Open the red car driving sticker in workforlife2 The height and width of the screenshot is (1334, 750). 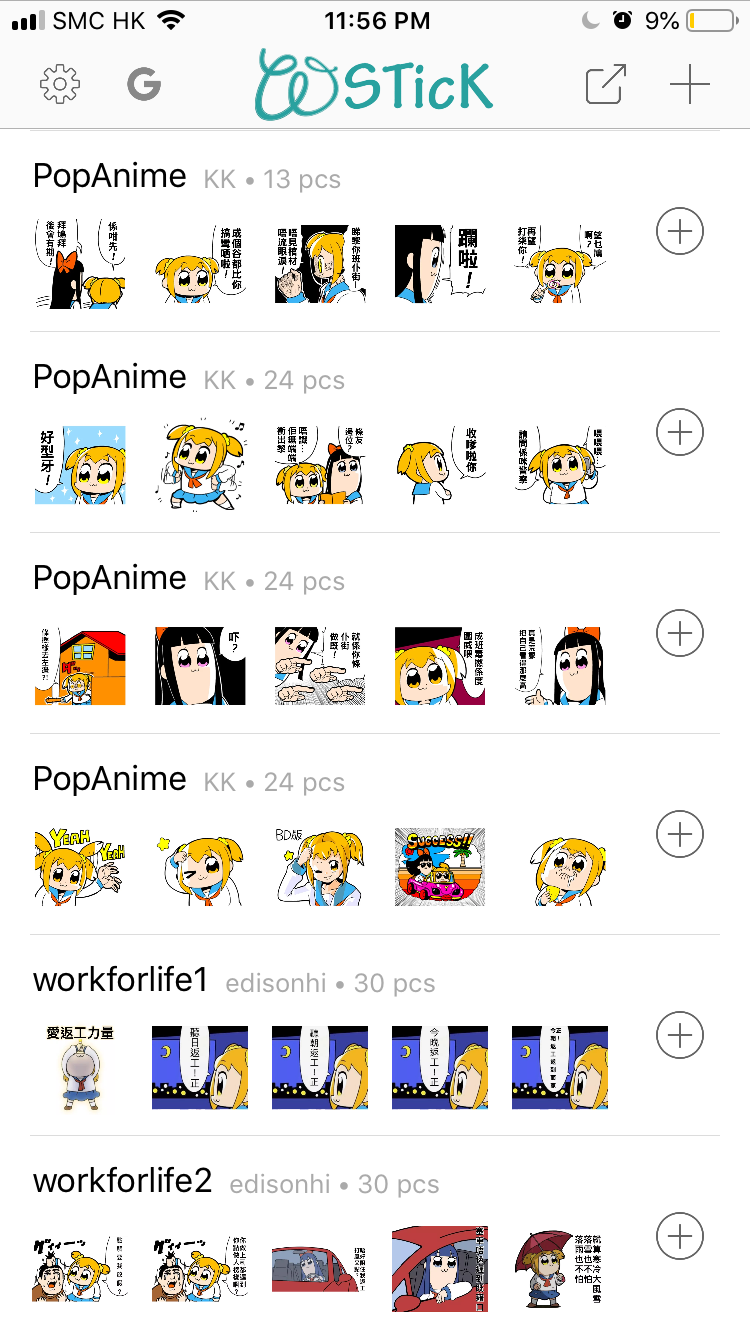(319, 1269)
